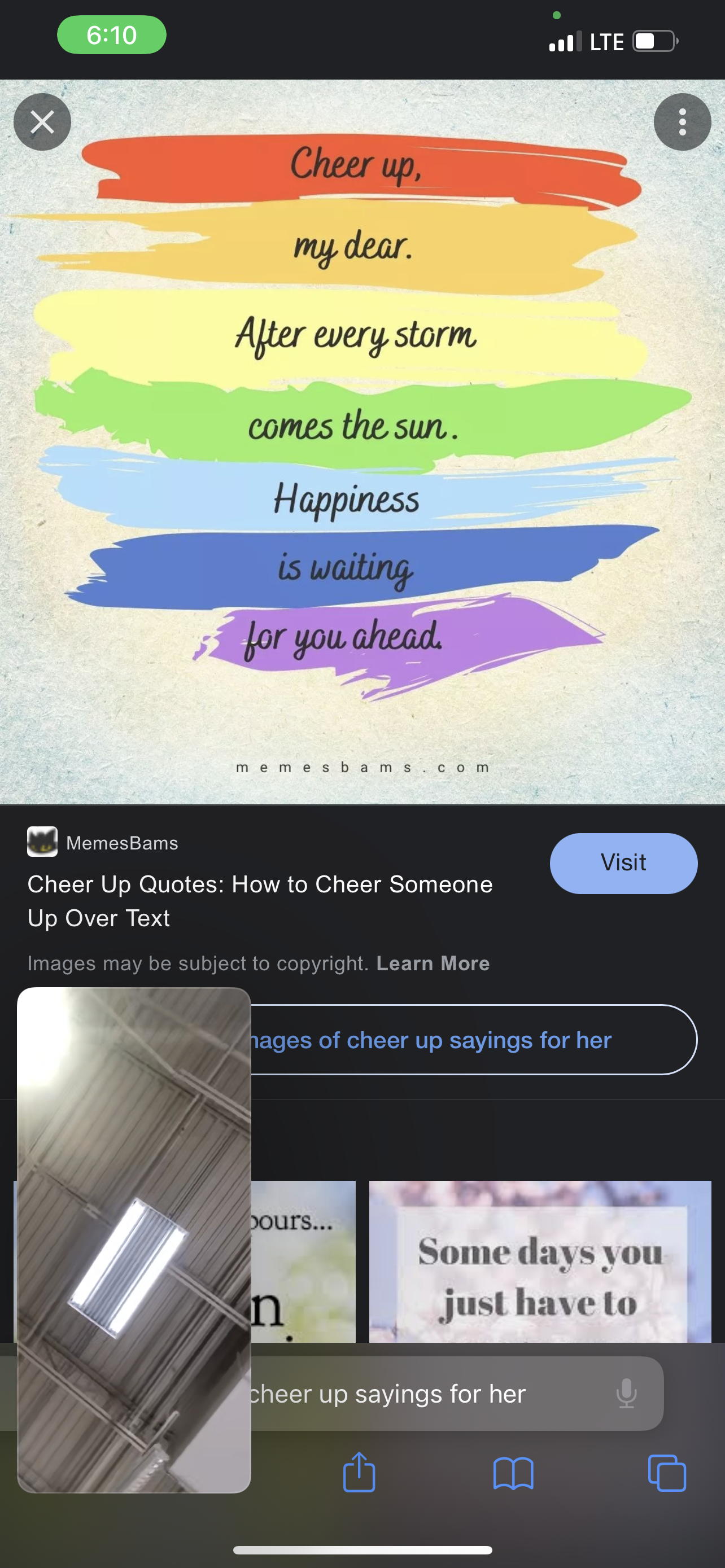Start voice search with the microphone
The width and height of the screenshot is (725, 1568).
(x=626, y=1394)
